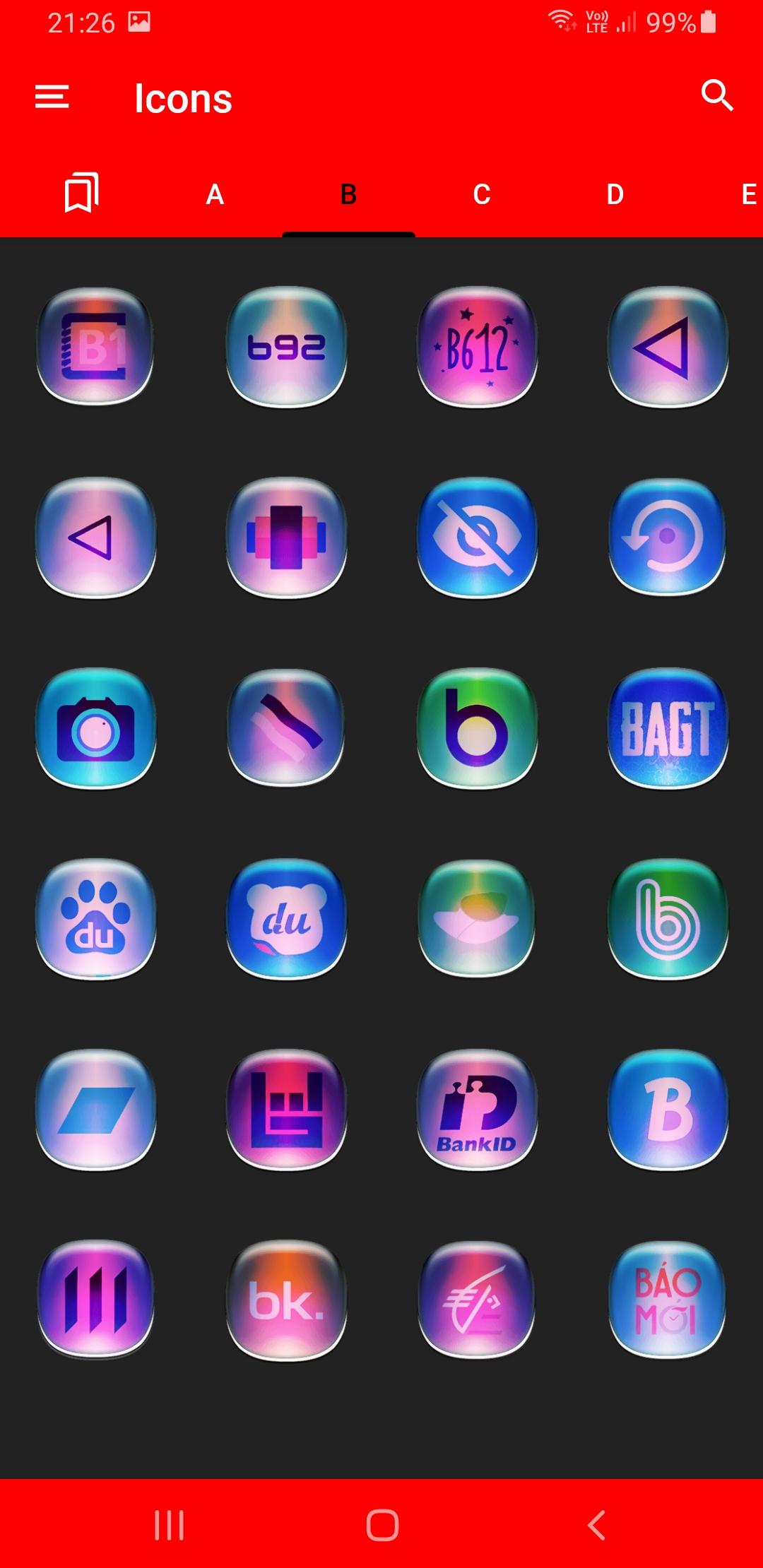Open the Baidu paw du icon
763x1568 pixels.
[x=96, y=919]
